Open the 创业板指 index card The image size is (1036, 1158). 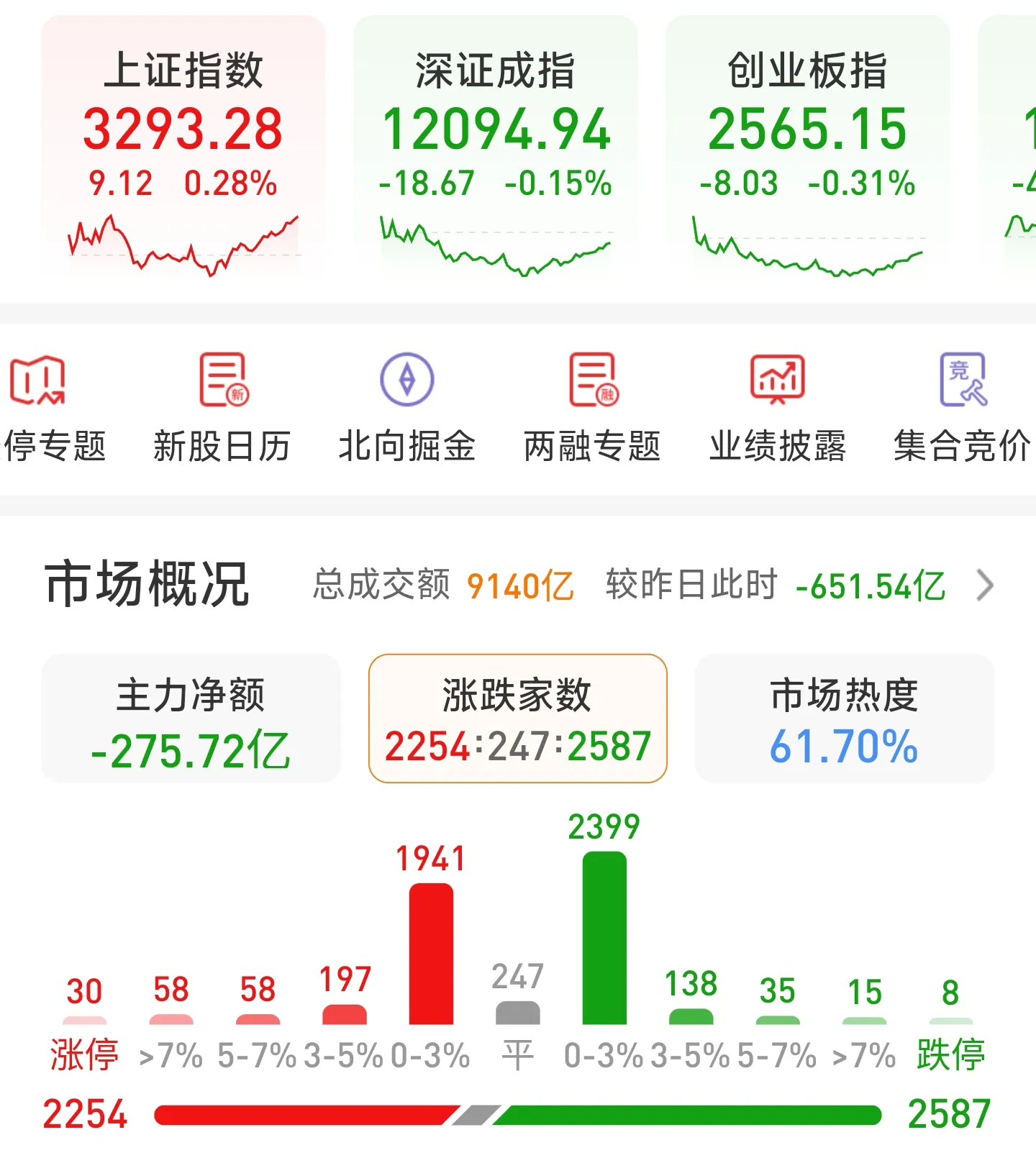tap(807, 147)
